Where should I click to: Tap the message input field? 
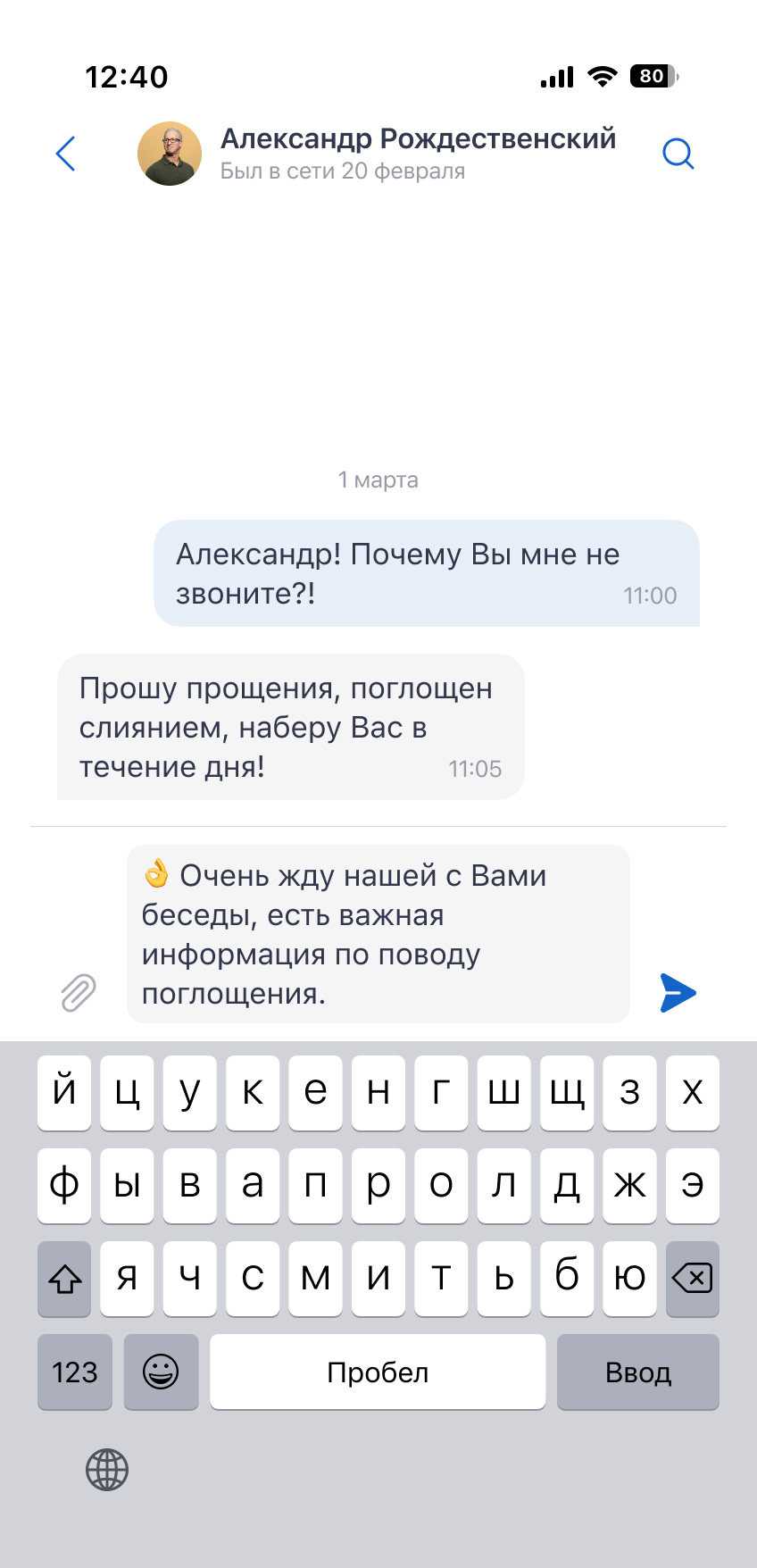[378, 933]
